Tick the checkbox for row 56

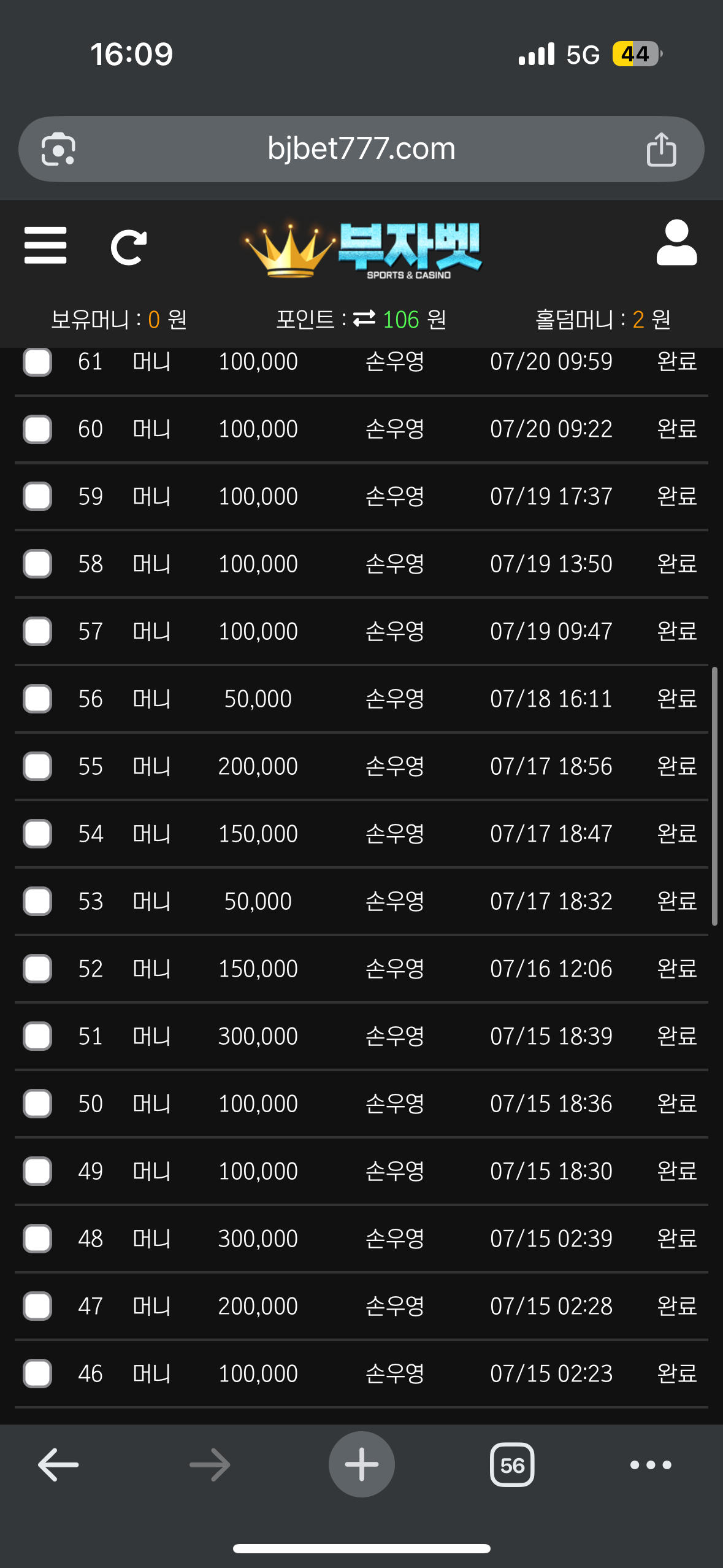coord(37,699)
